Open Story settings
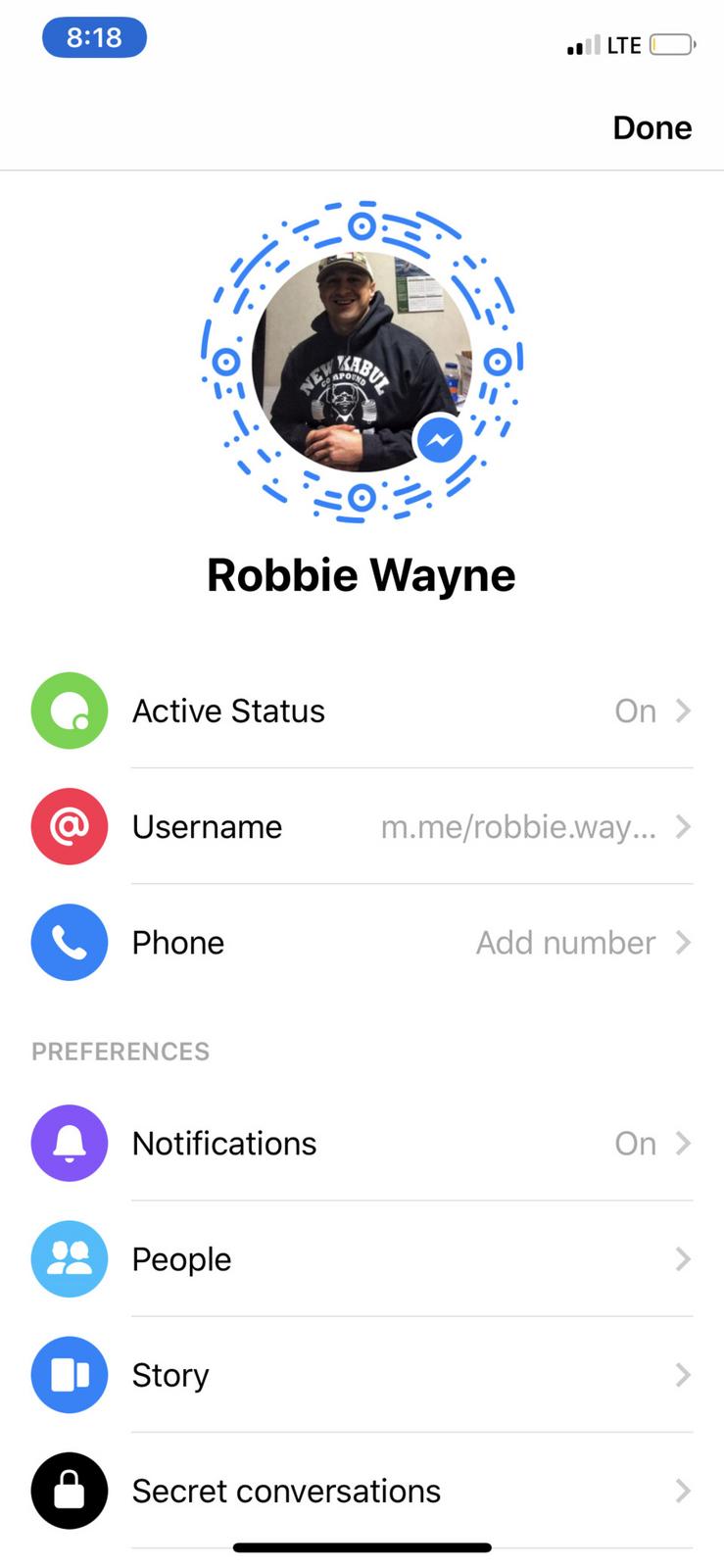This screenshot has height=1568, width=724. point(362,1374)
